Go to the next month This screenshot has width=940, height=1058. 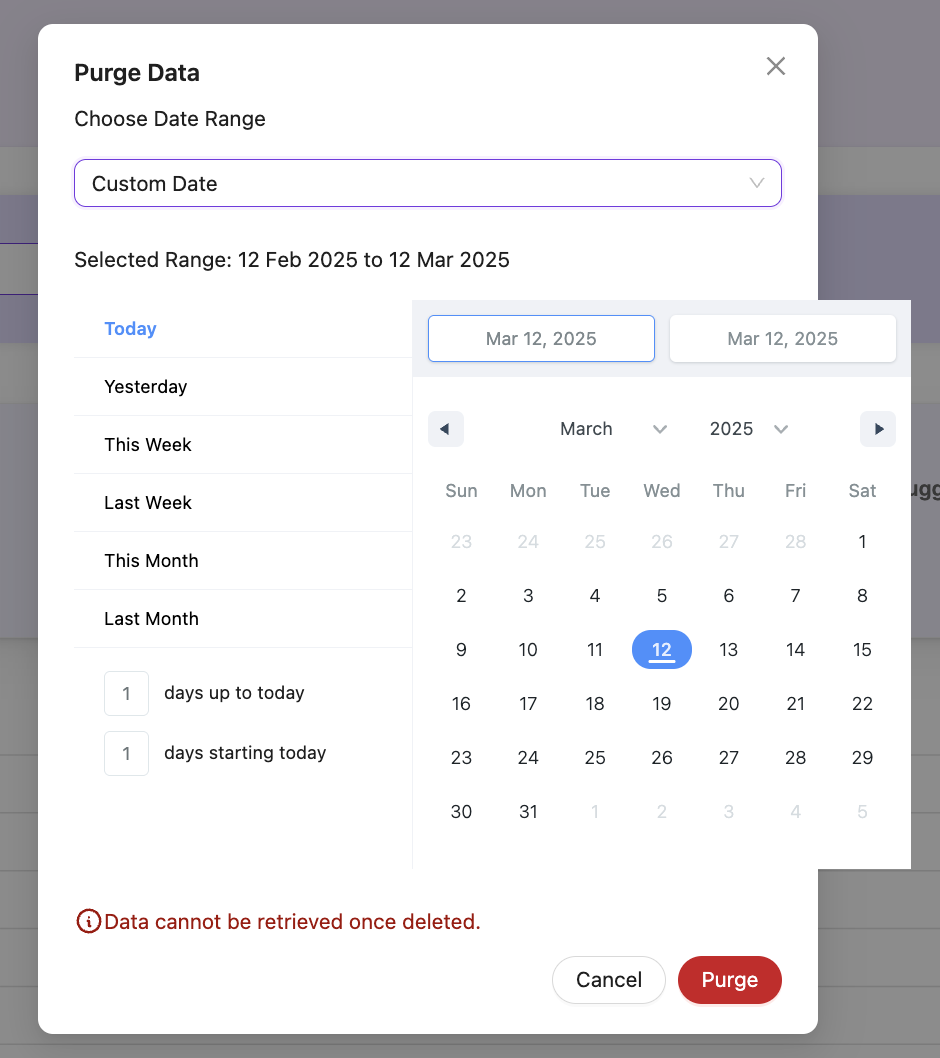point(878,429)
